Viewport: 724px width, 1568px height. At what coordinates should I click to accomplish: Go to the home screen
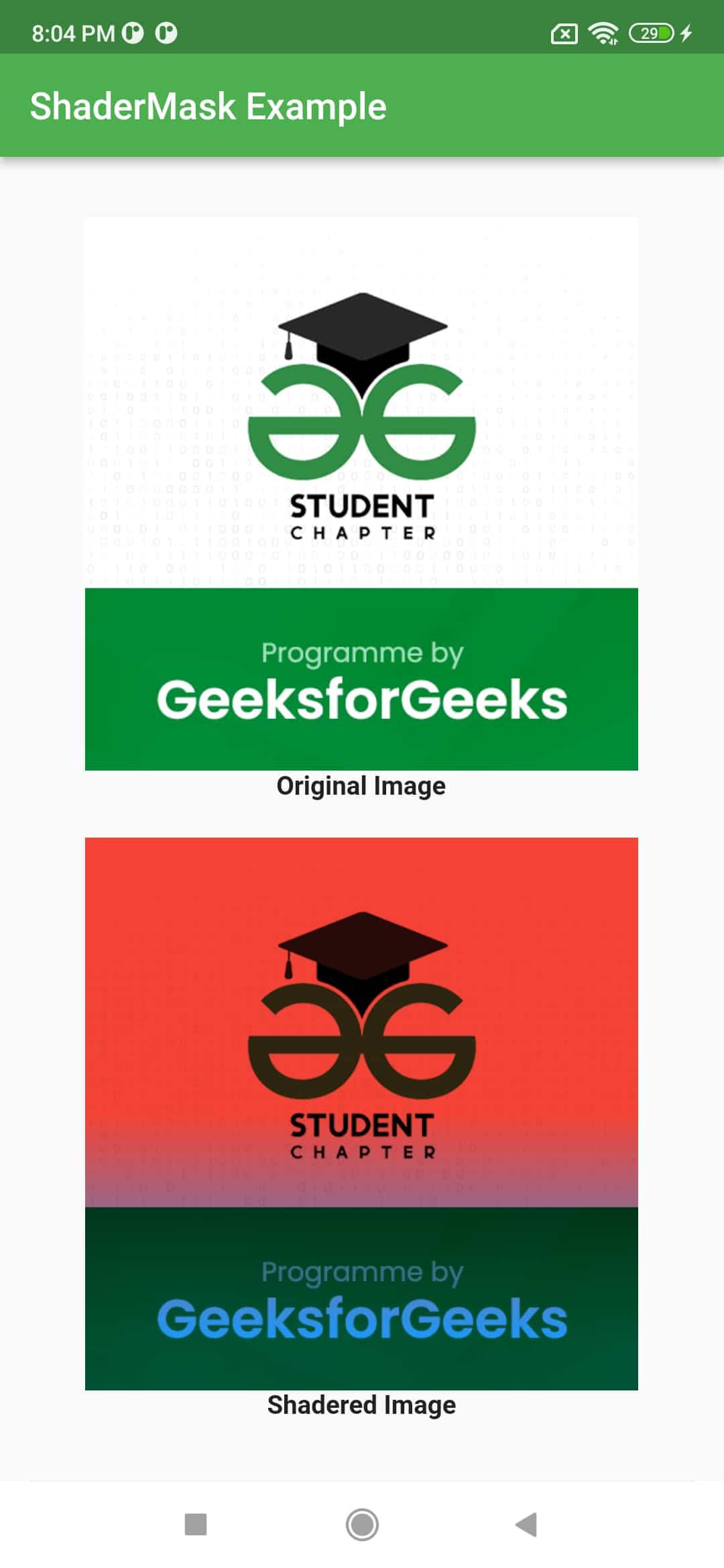362,1524
